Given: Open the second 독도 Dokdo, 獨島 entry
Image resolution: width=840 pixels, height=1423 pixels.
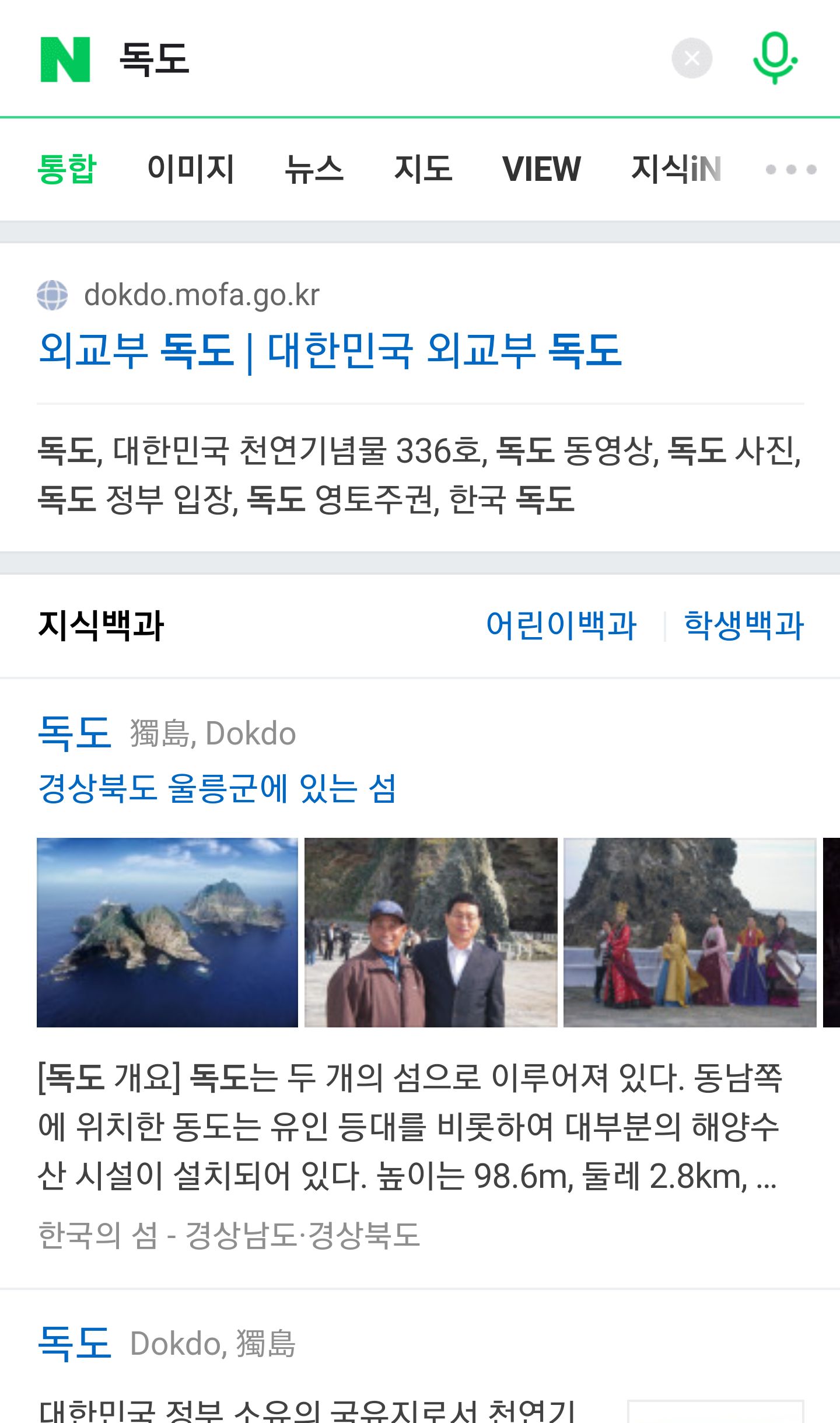Looking at the screenshot, I should 166,1343.
